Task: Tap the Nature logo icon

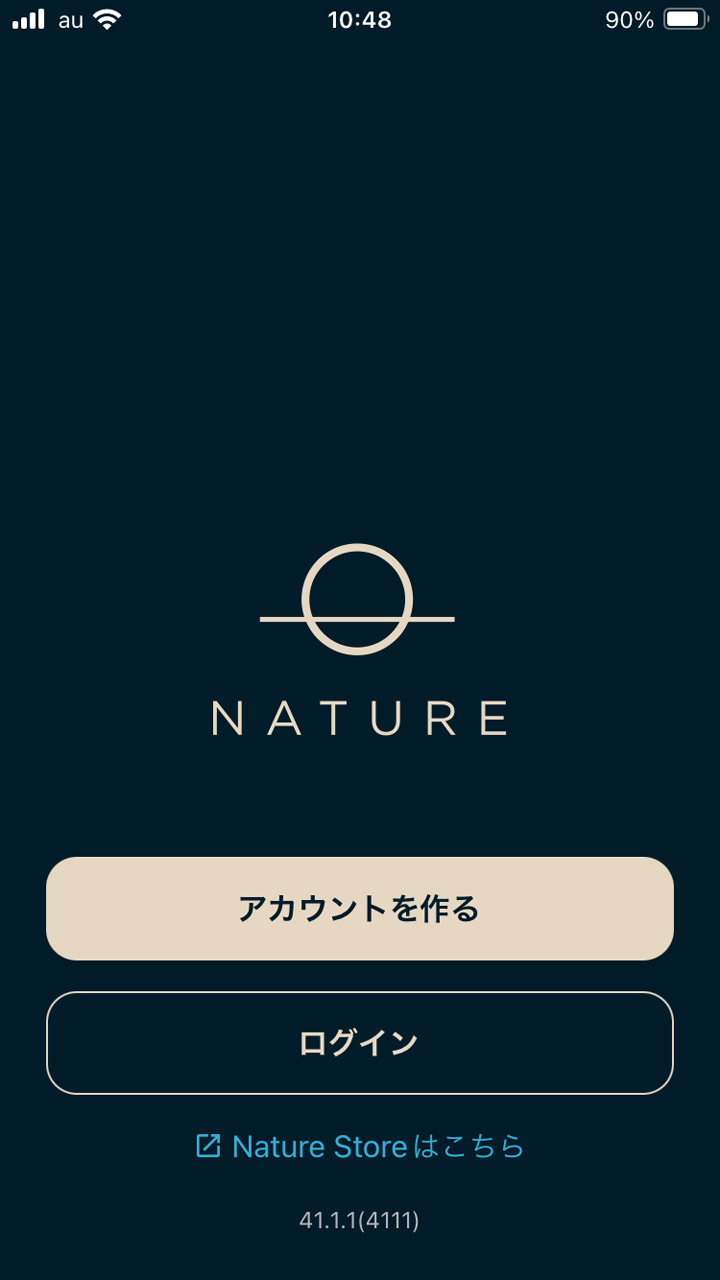Action: [360, 600]
